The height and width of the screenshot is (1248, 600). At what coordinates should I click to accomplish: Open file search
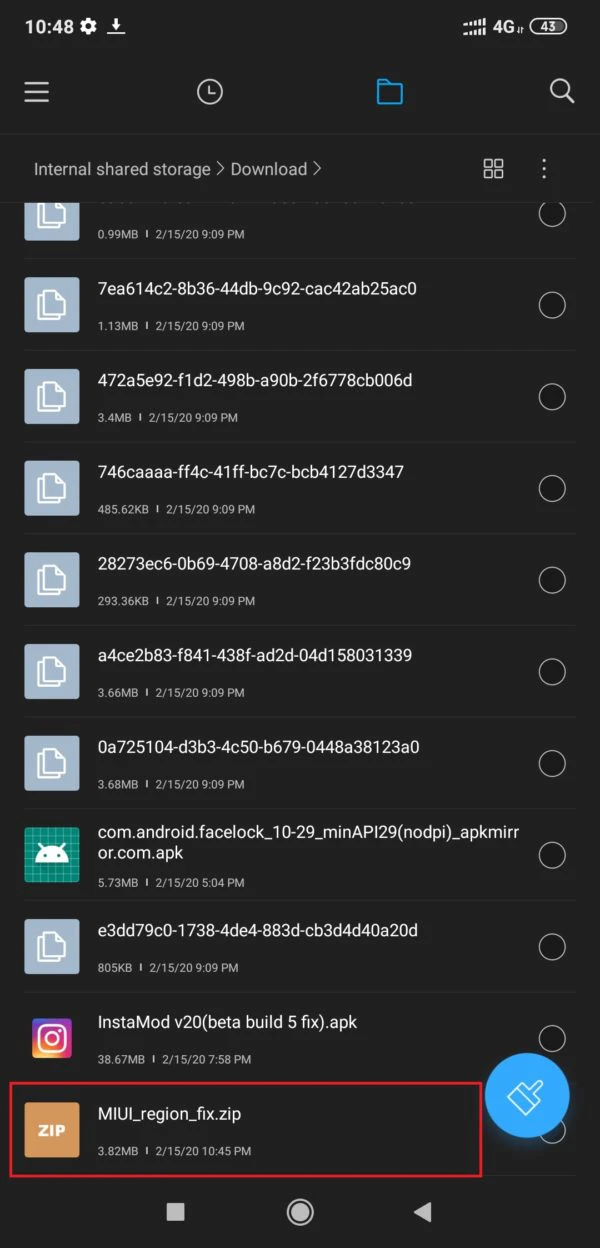click(562, 92)
